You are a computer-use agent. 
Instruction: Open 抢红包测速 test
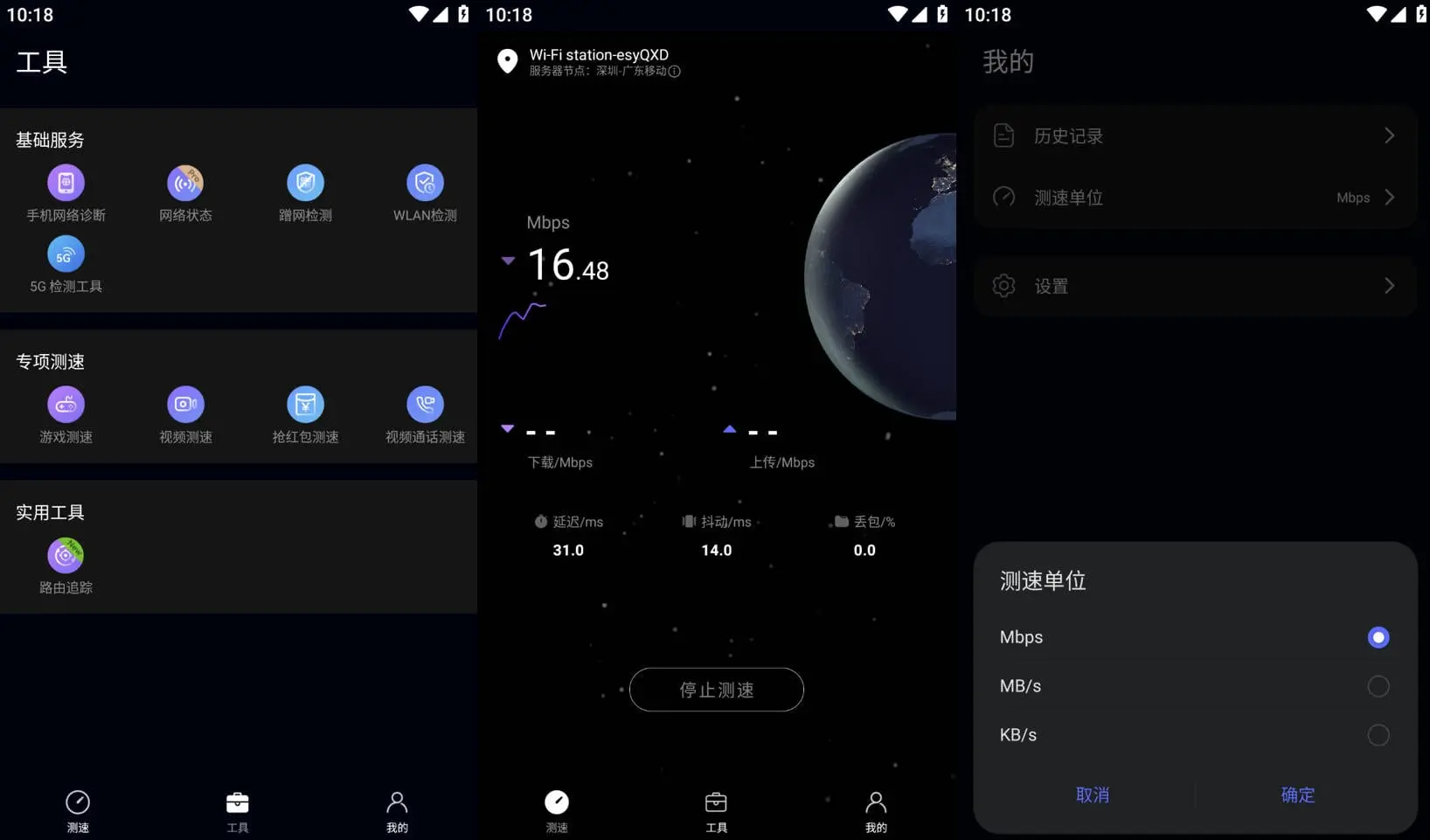(x=305, y=406)
